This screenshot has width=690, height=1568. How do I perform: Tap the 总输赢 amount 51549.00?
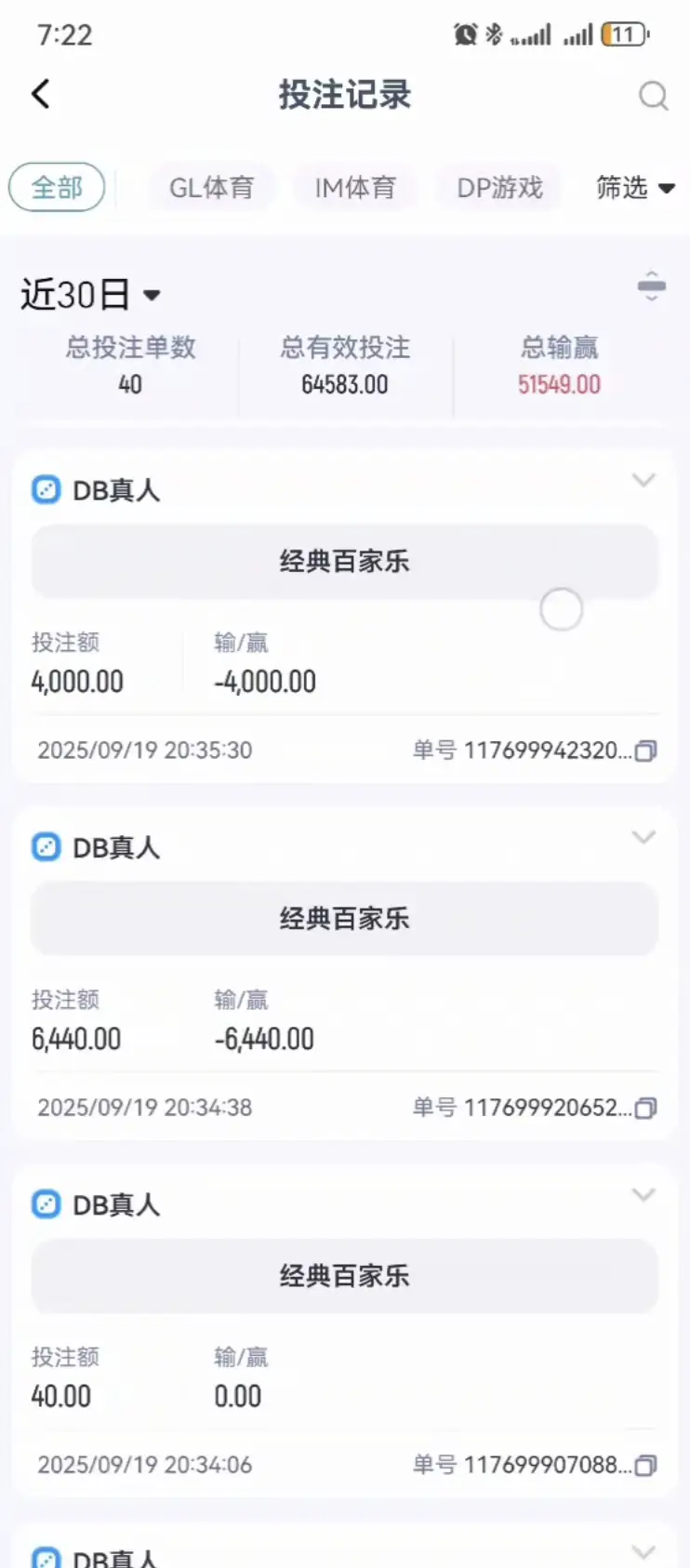coord(559,384)
